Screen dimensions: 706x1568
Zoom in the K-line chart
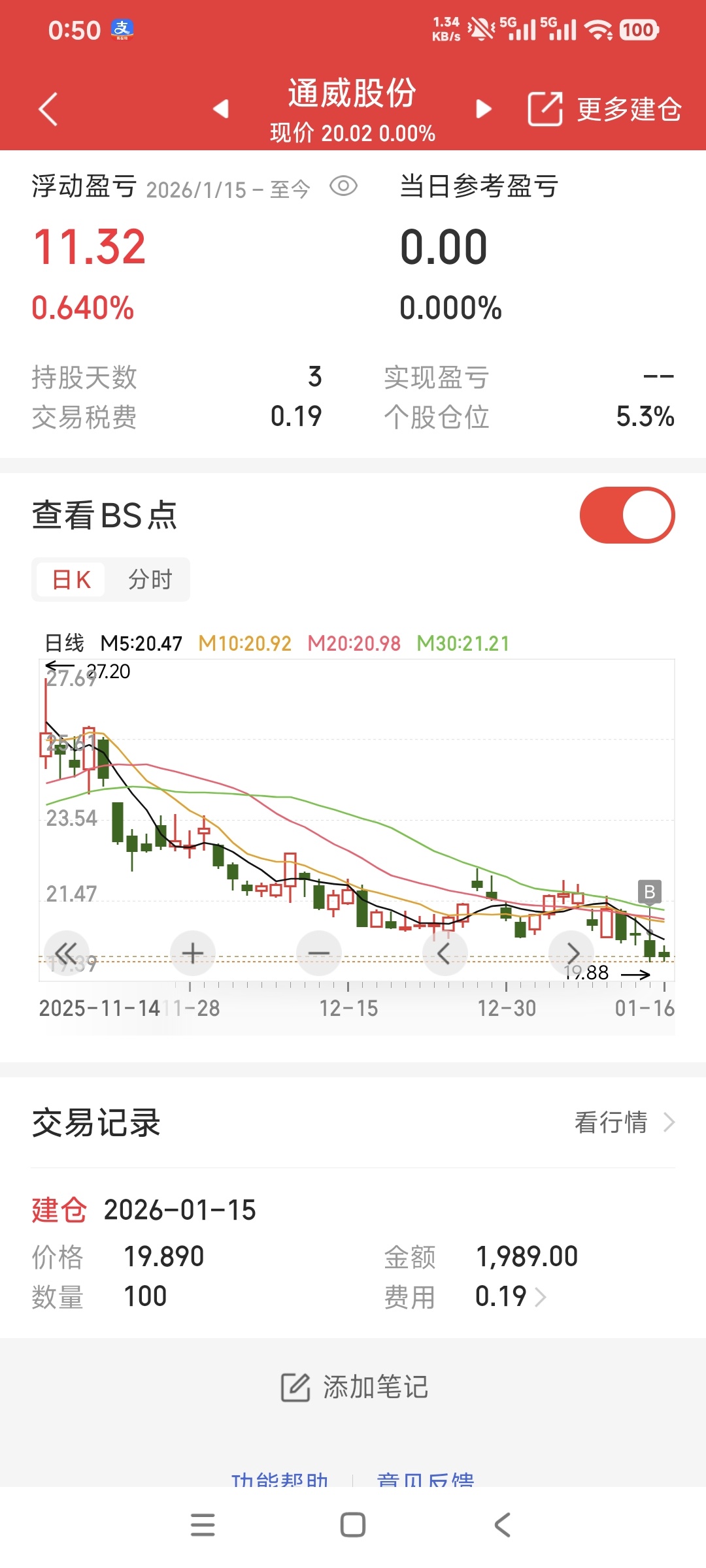point(192,953)
